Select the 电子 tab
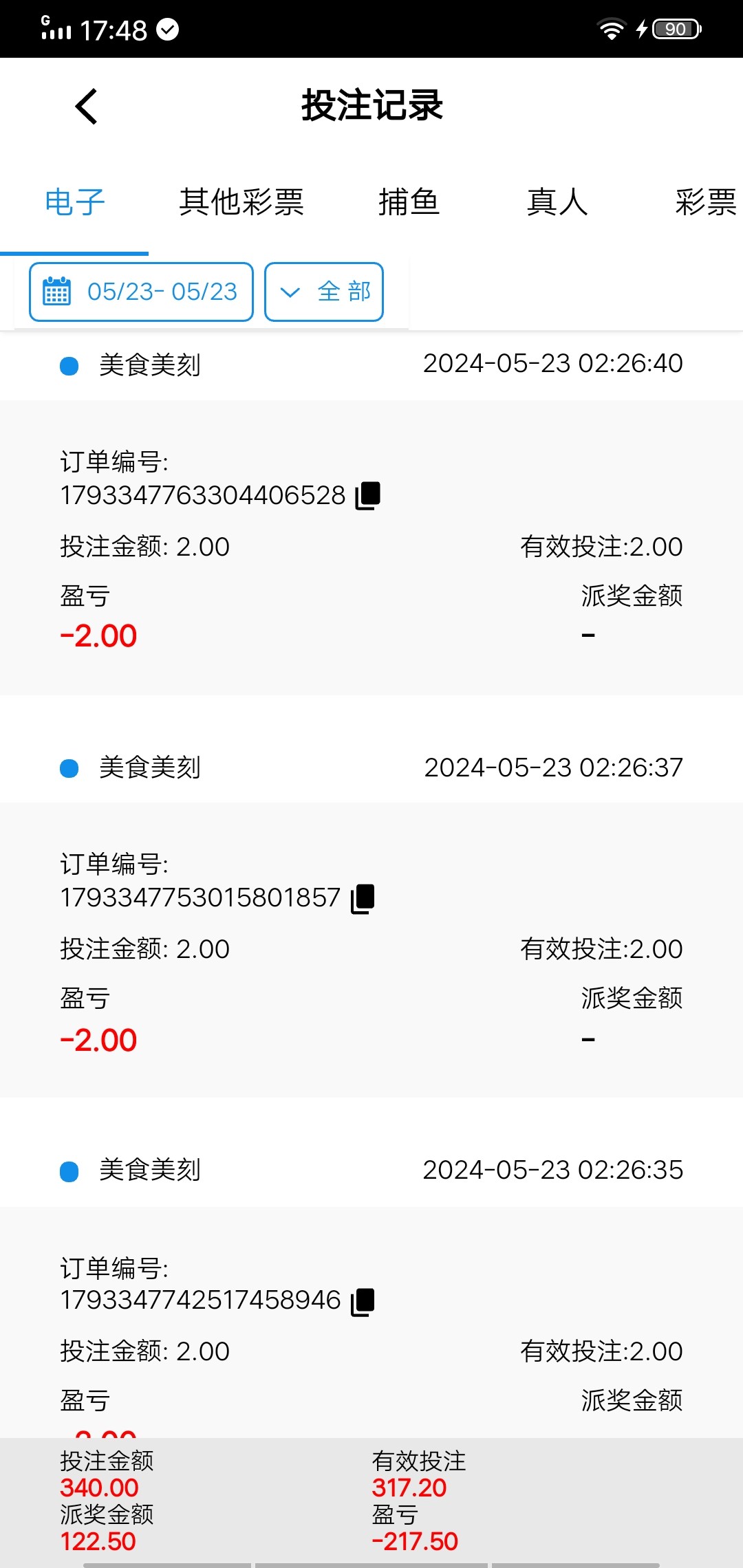Image resolution: width=743 pixels, height=1568 pixels. [x=74, y=202]
